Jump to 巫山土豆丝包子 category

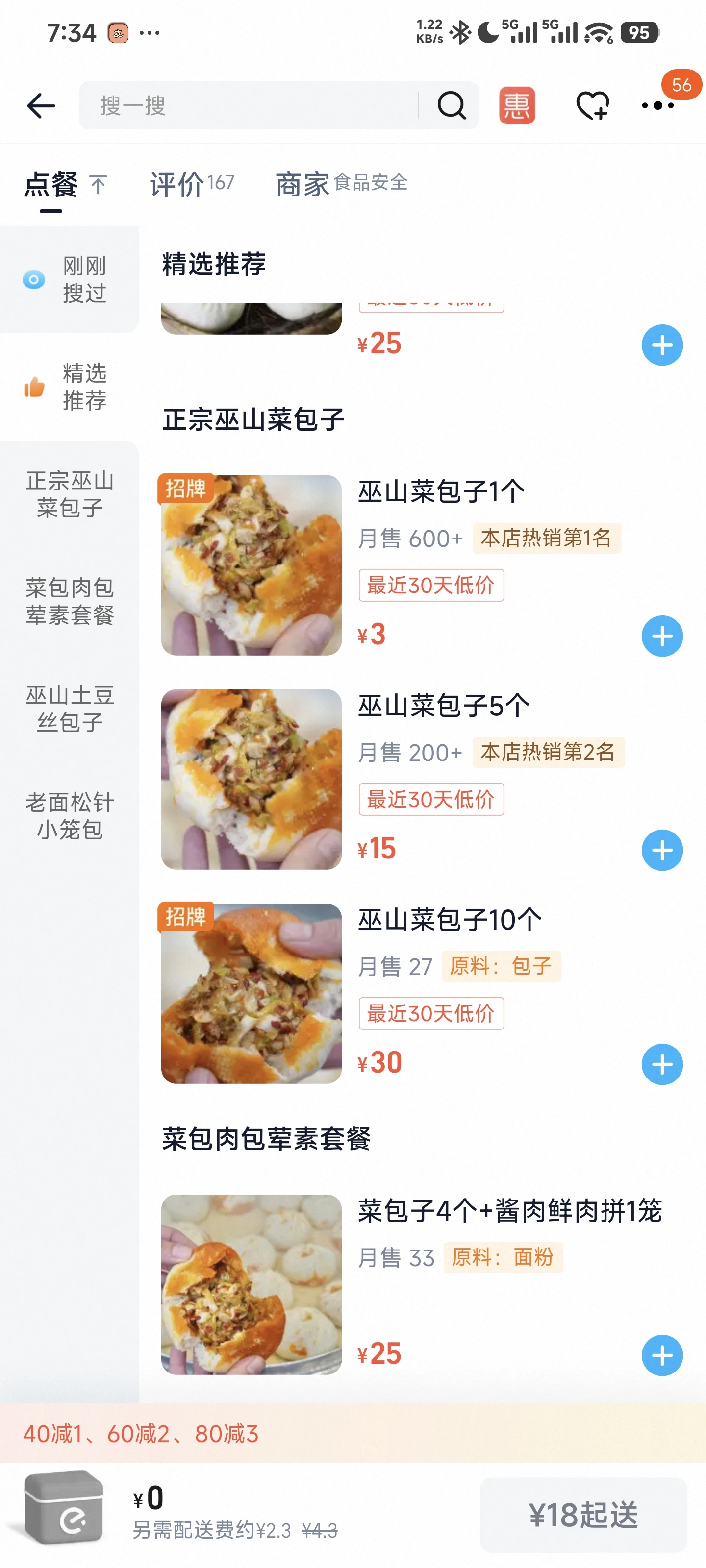click(x=70, y=709)
